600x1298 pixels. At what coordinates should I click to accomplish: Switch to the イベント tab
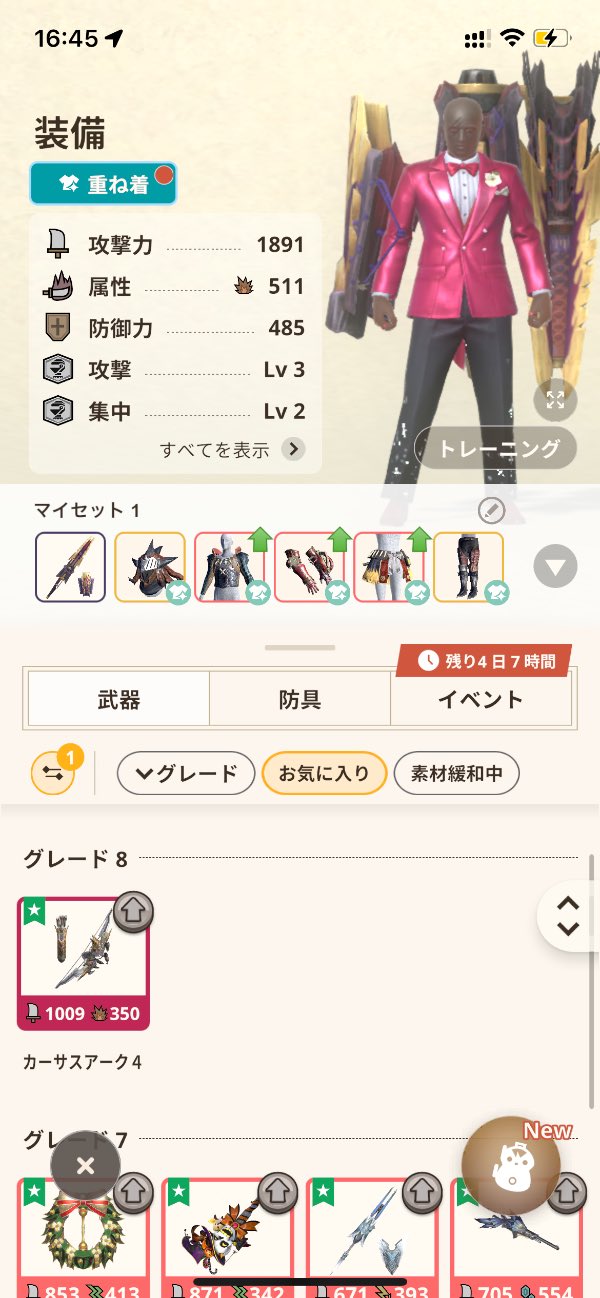pyautogui.click(x=480, y=699)
